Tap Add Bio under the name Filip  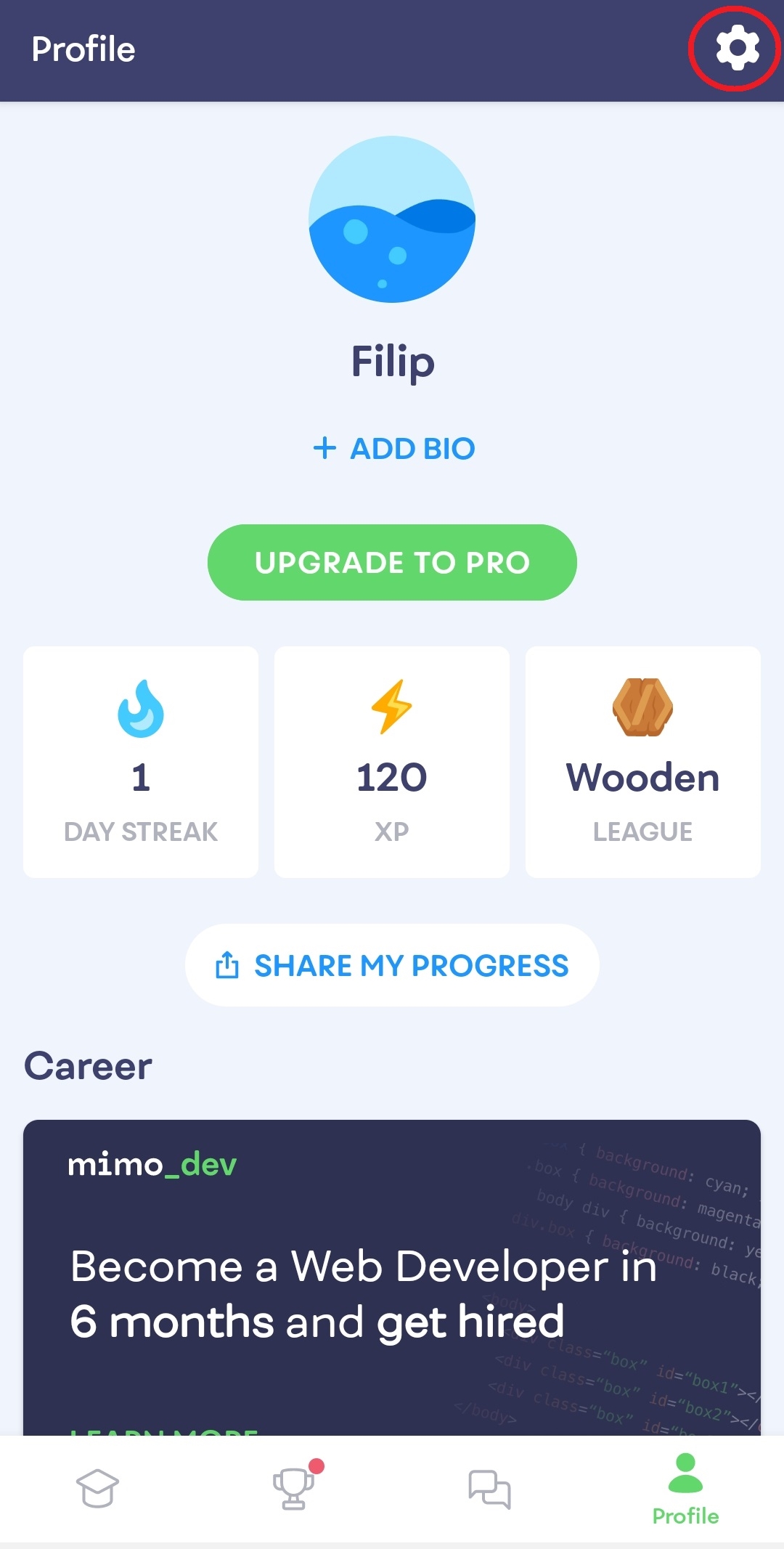[x=393, y=449]
